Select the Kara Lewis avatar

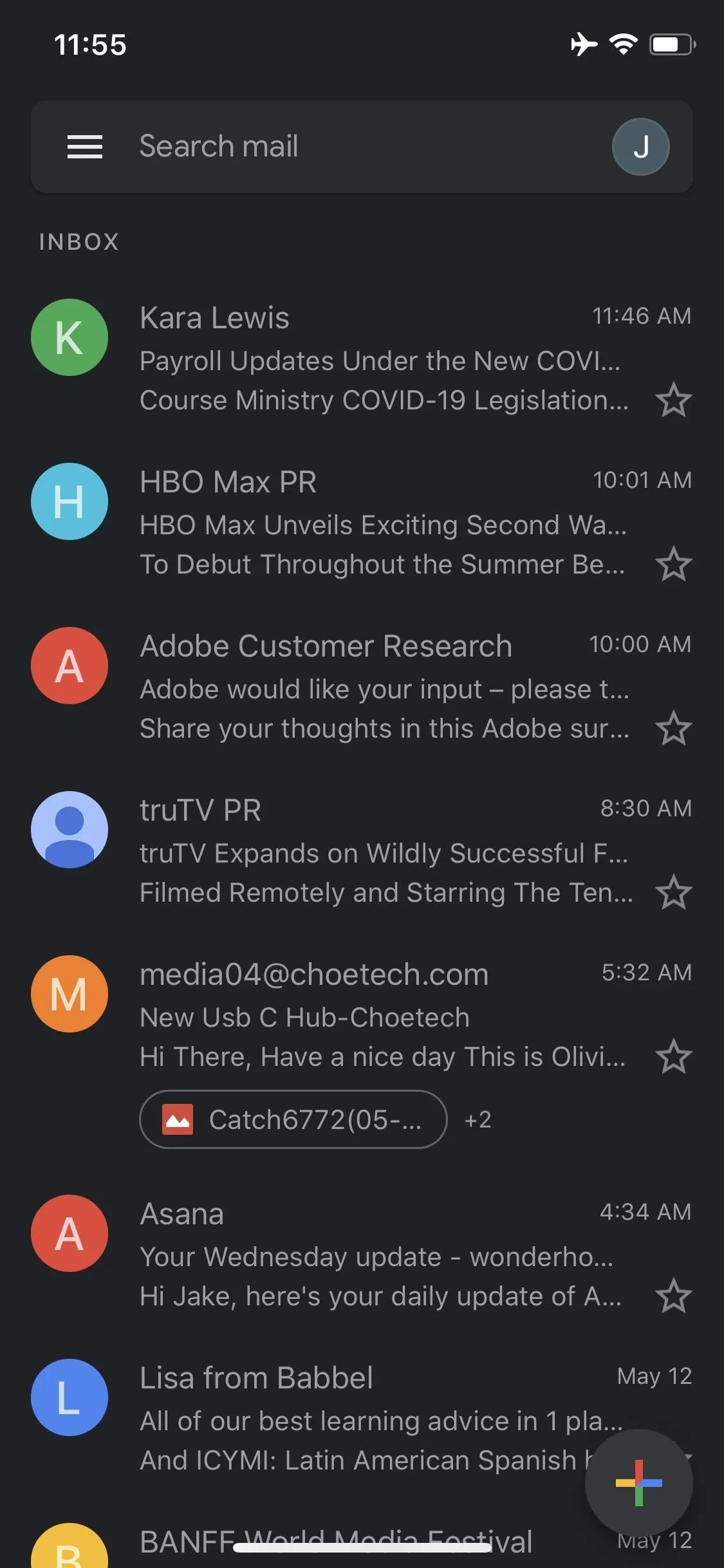tap(70, 337)
